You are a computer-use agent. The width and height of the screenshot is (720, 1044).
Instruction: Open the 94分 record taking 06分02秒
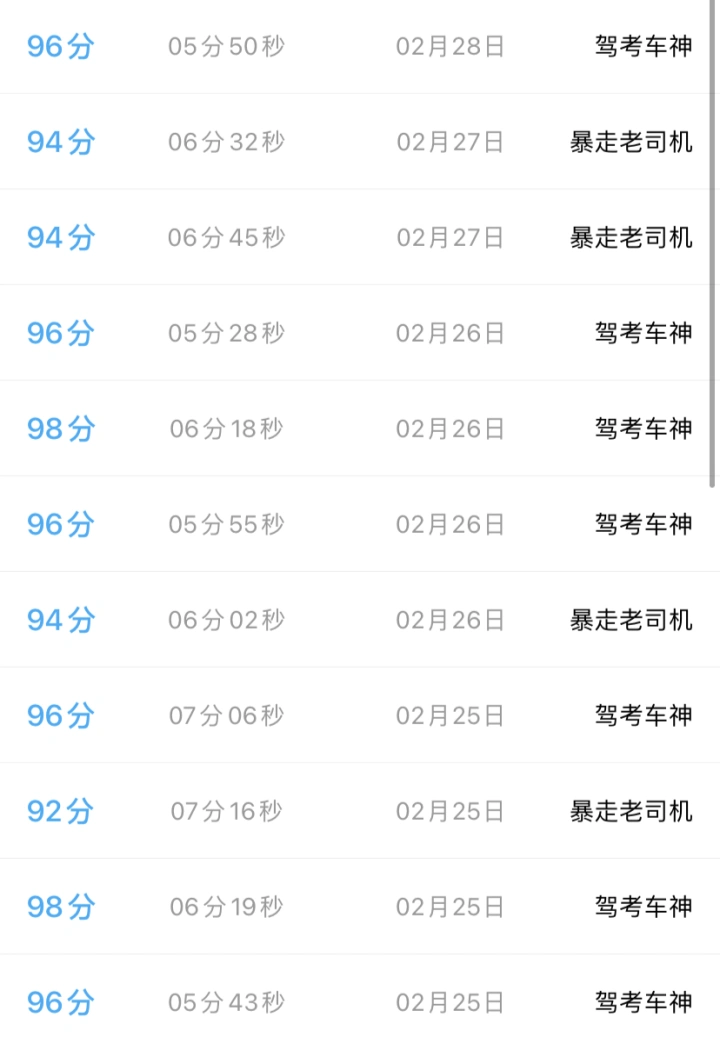(x=358, y=620)
